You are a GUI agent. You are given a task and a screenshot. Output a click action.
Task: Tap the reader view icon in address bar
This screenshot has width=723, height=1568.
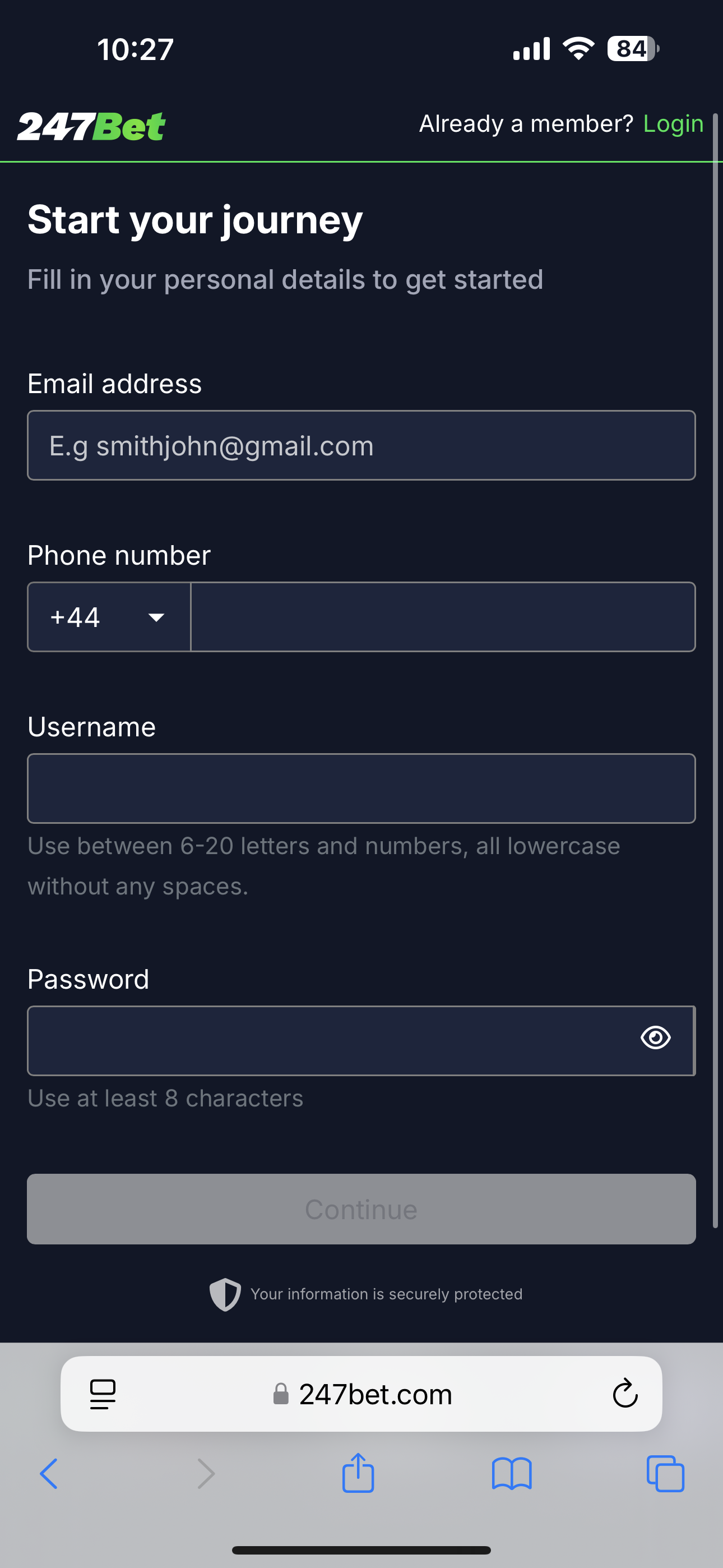click(103, 1394)
